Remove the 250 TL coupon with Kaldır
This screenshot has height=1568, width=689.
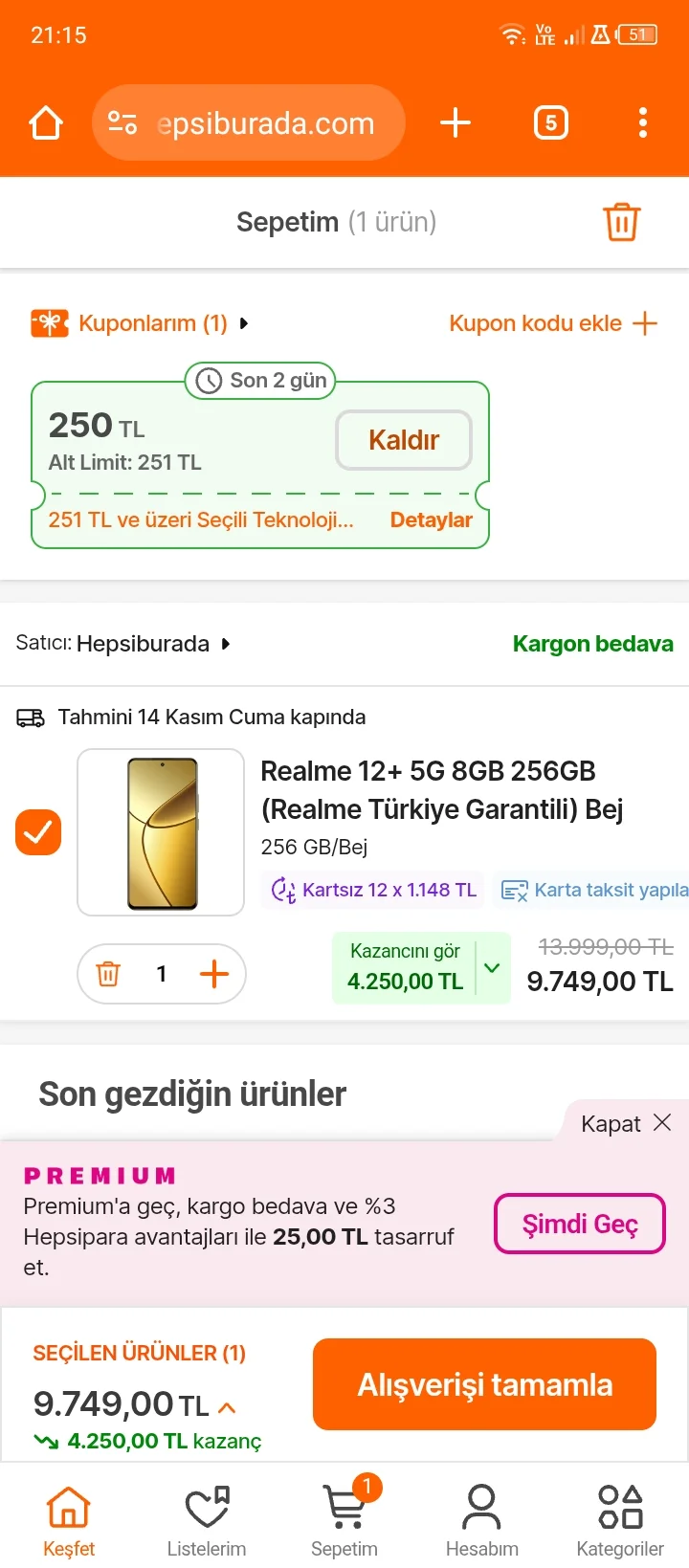coord(404,440)
